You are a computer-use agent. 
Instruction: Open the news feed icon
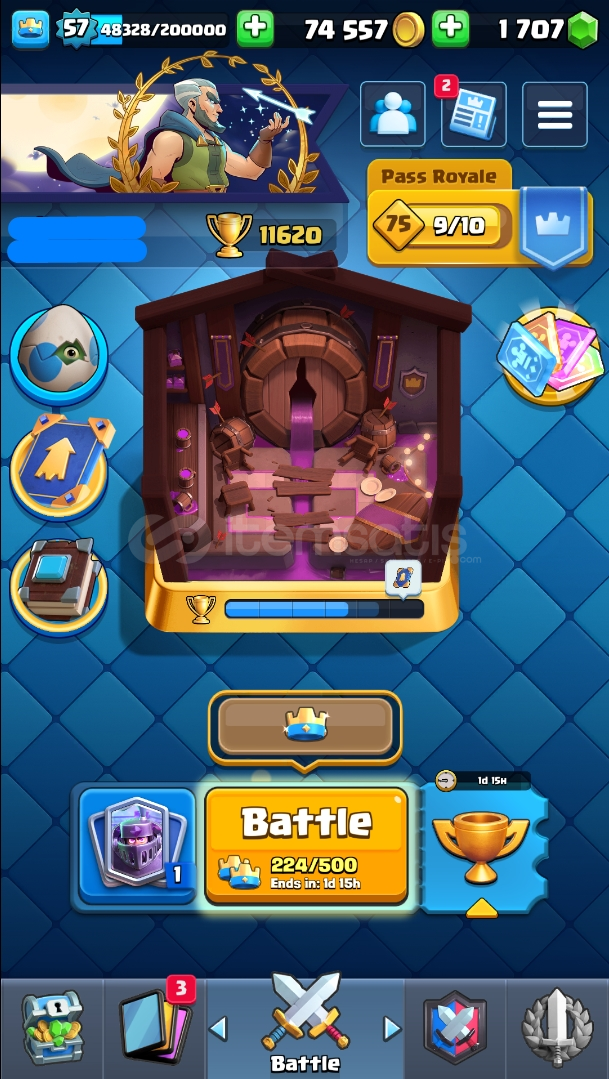point(473,114)
